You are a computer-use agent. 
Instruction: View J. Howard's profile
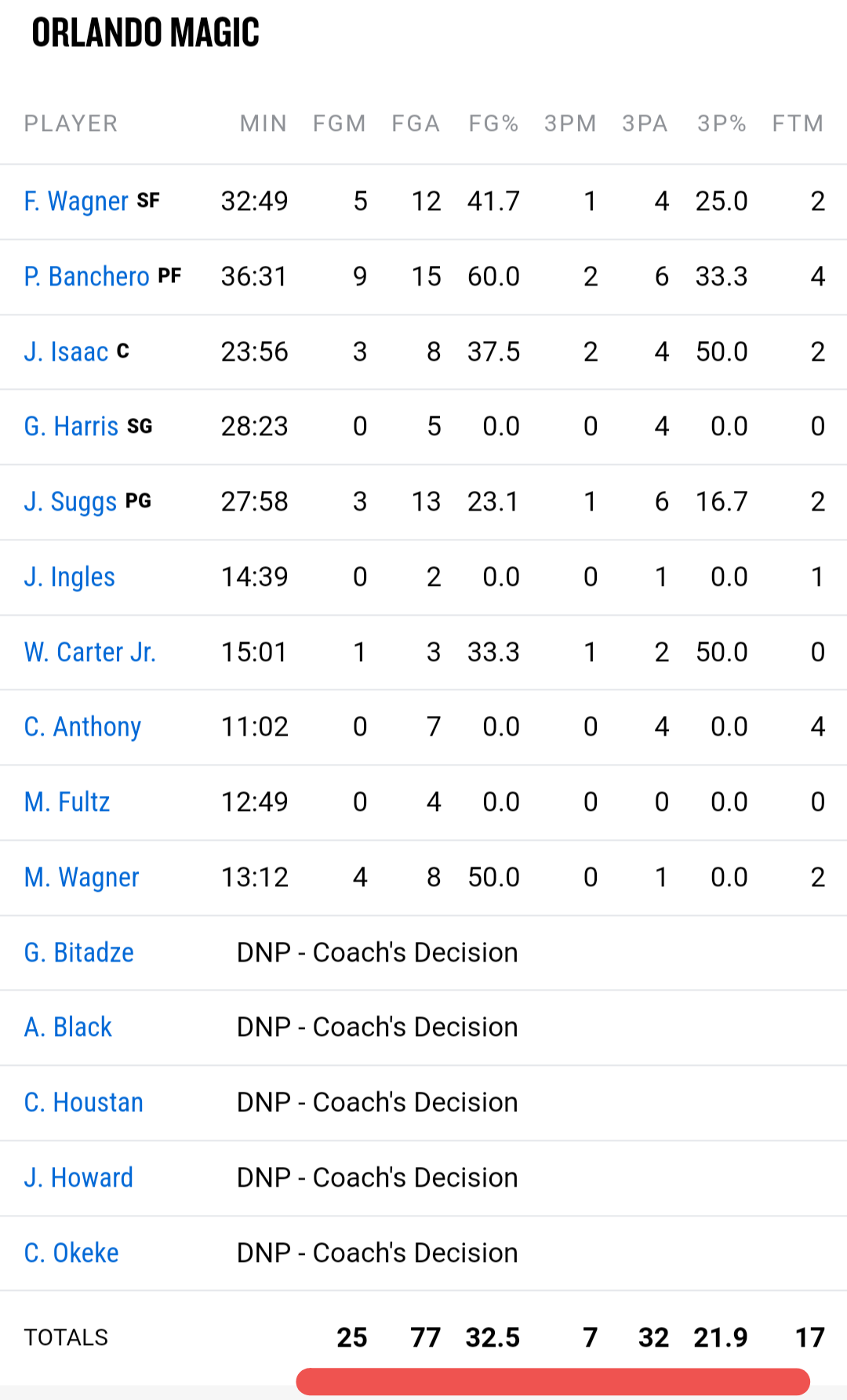point(78,1178)
